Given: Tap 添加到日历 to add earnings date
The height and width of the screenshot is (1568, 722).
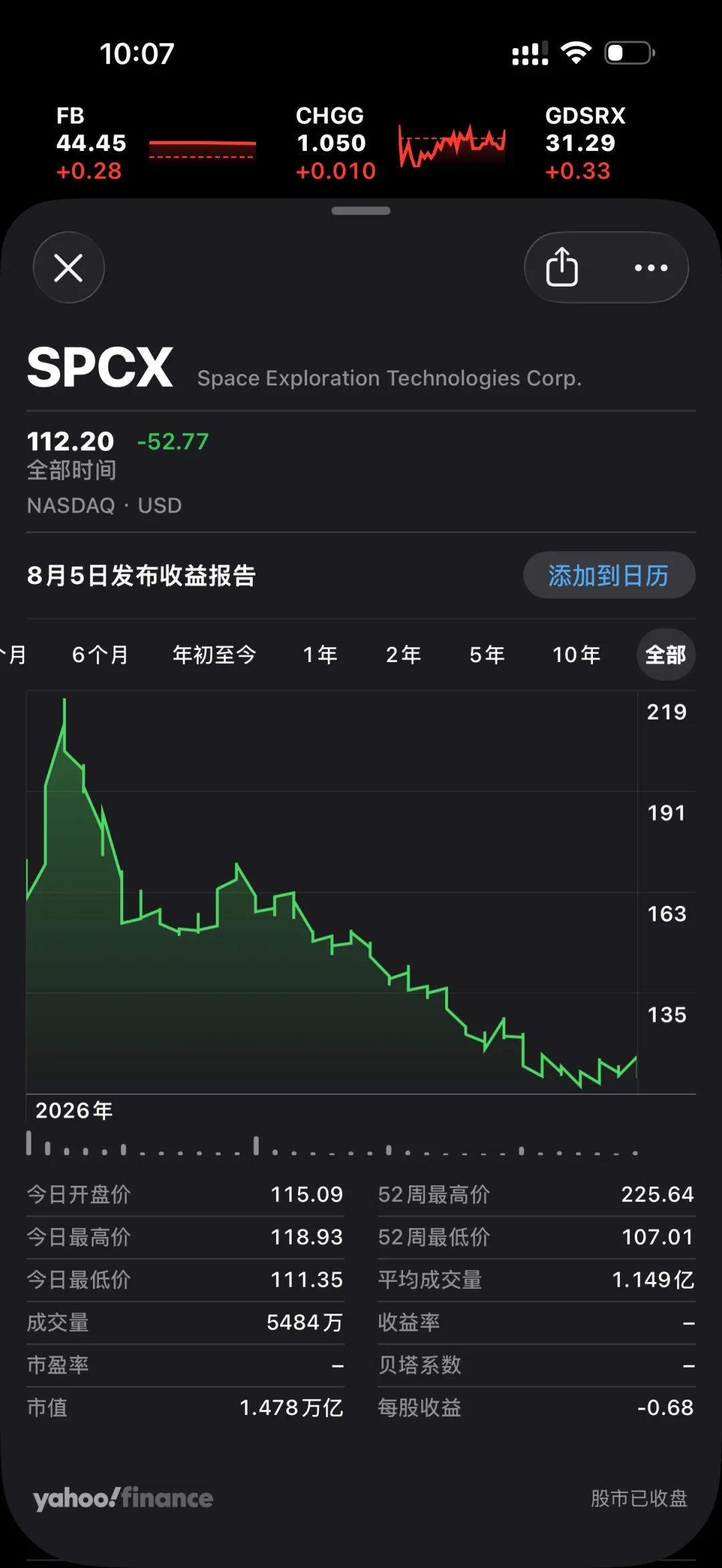Looking at the screenshot, I should click(x=609, y=575).
